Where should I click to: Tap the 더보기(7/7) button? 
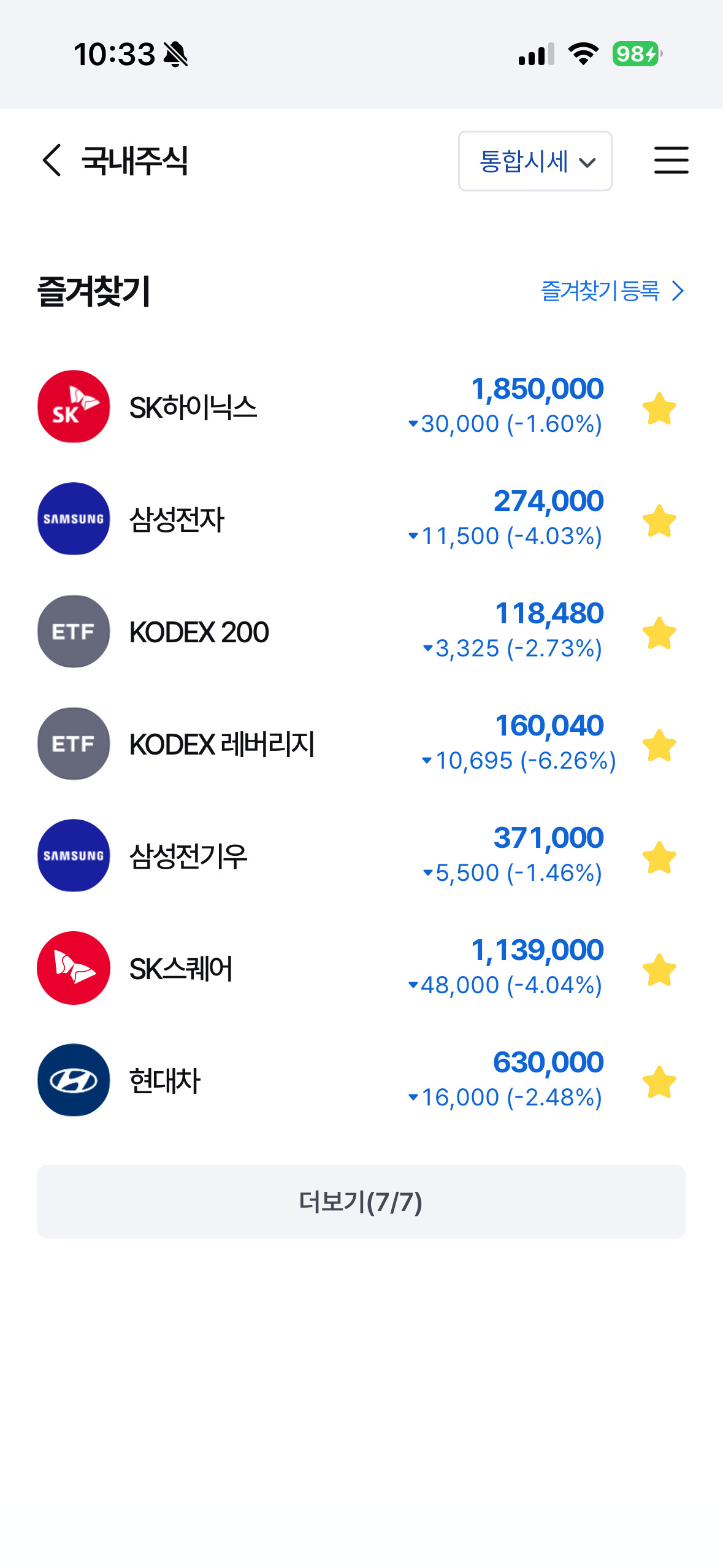click(361, 1202)
